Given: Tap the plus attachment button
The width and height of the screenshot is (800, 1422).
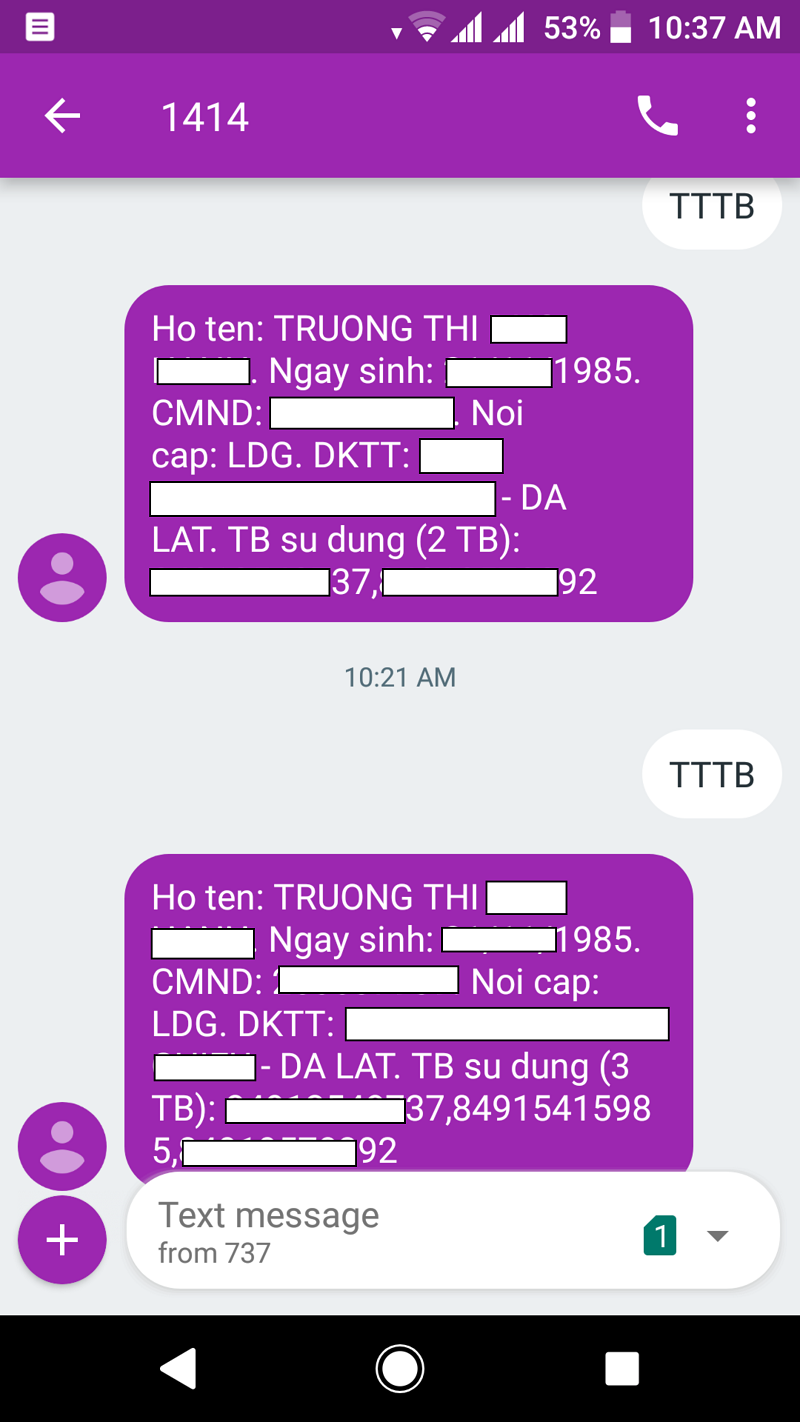Looking at the screenshot, I should [x=62, y=1240].
